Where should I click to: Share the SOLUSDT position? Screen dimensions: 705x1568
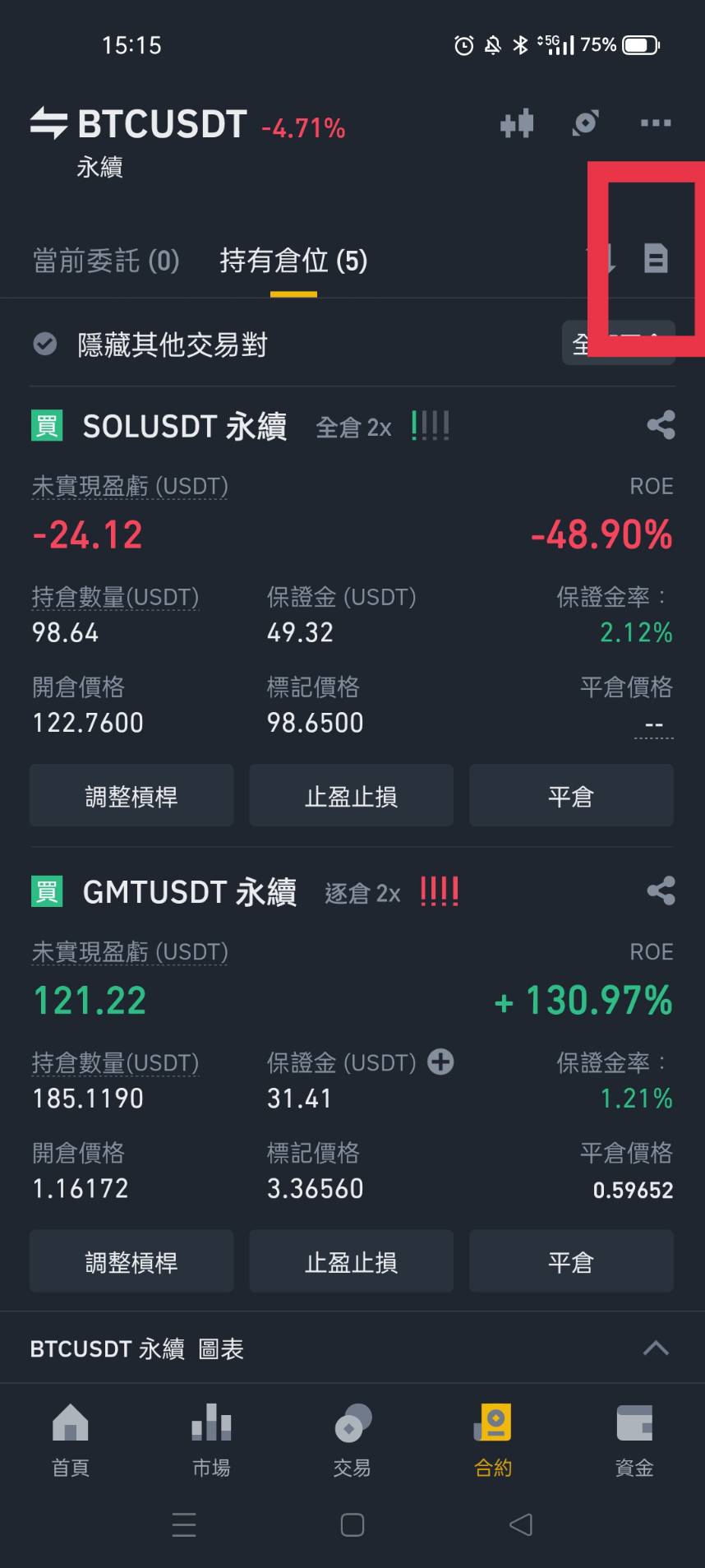[661, 425]
